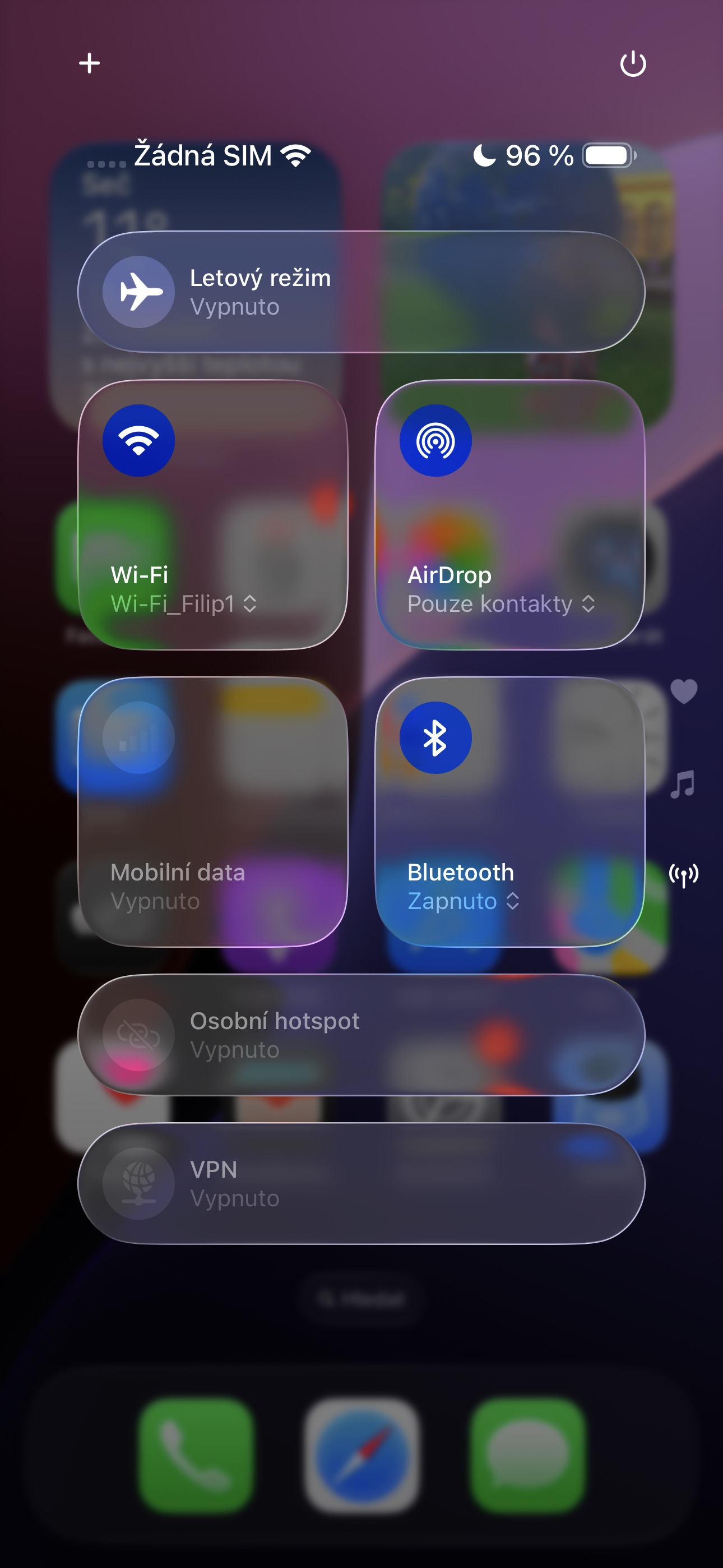Turn off the Bluetooth round button

pos(435,737)
